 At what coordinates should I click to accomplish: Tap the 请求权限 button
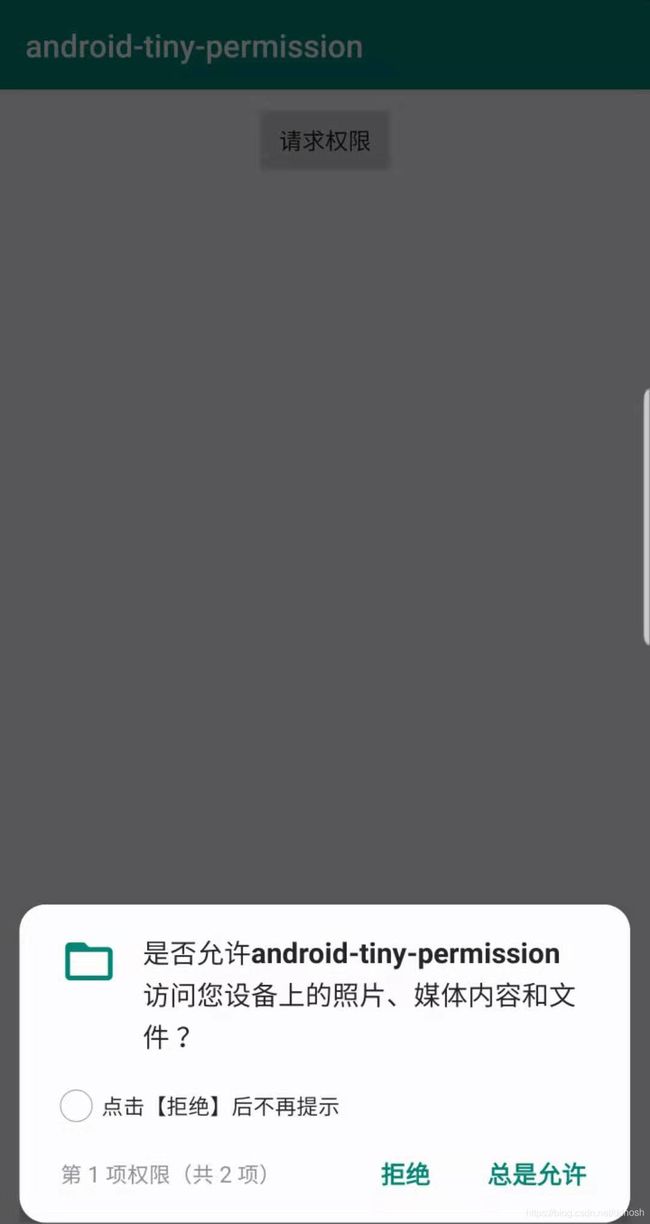tap(325, 141)
